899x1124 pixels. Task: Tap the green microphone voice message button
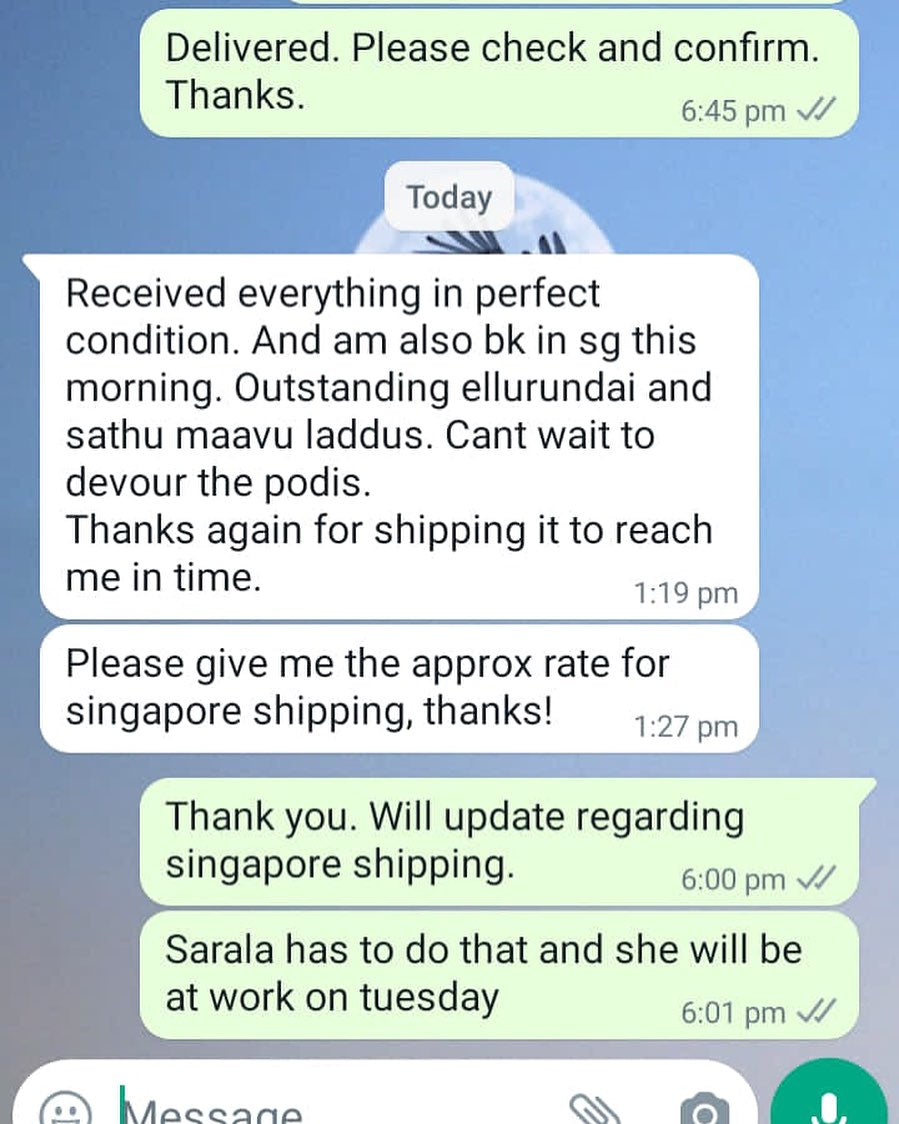tap(827, 1103)
